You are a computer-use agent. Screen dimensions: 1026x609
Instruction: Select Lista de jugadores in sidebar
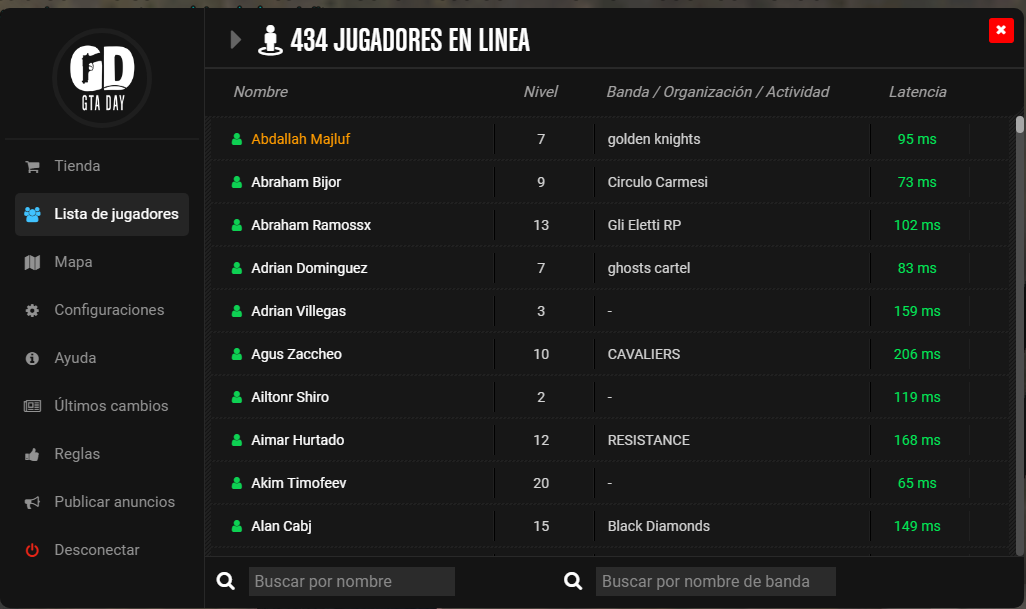click(102, 214)
